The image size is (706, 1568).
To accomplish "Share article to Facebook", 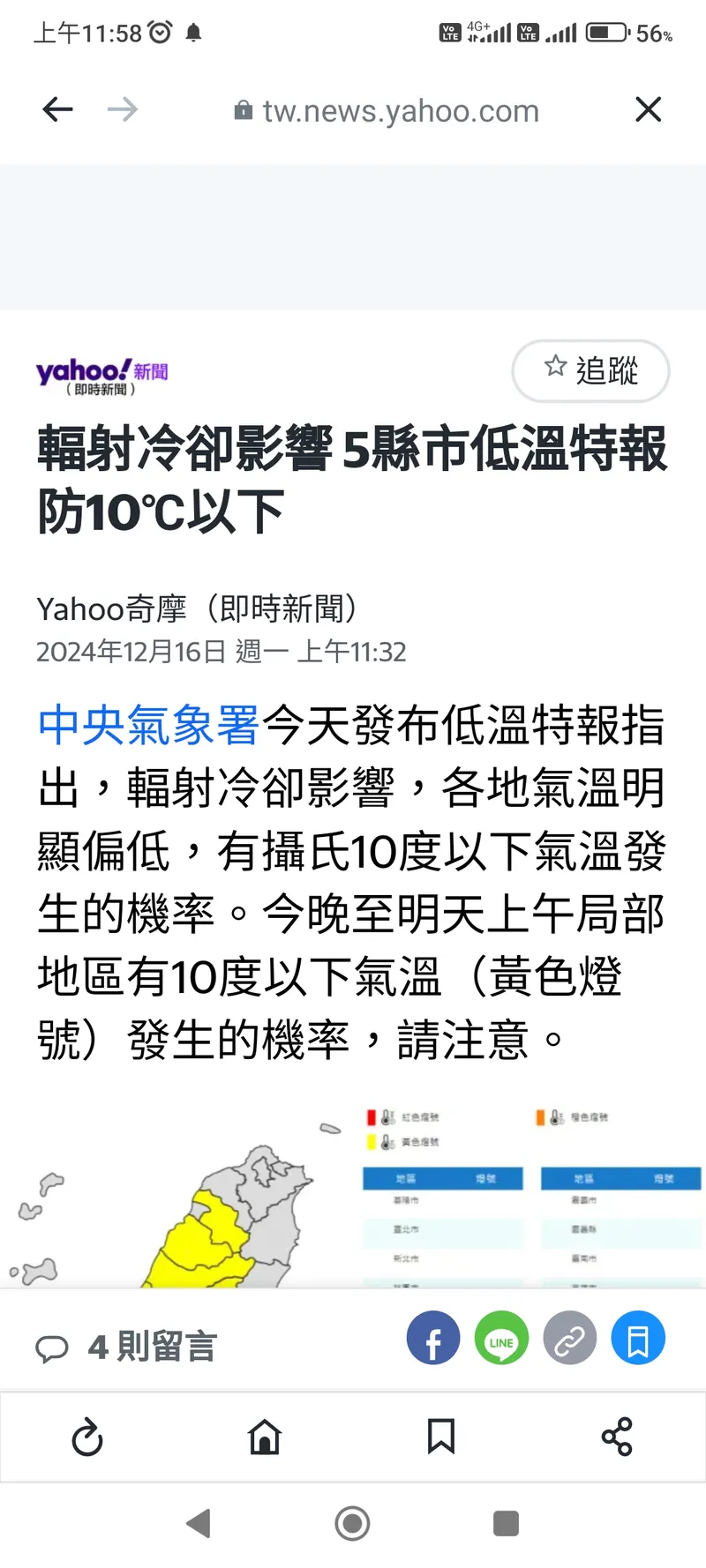I will (x=433, y=1339).
